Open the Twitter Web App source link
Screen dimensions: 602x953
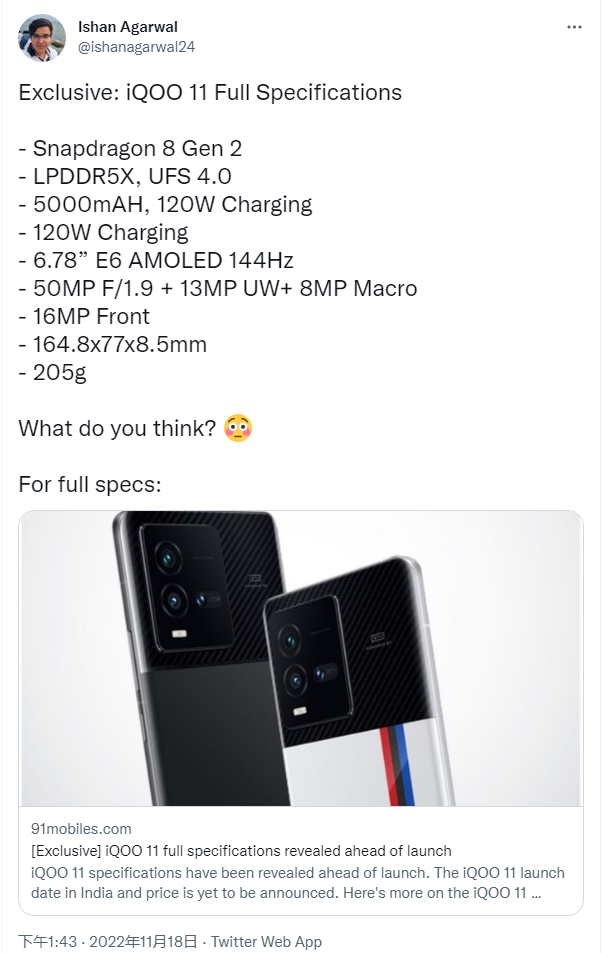pos(266,941)
